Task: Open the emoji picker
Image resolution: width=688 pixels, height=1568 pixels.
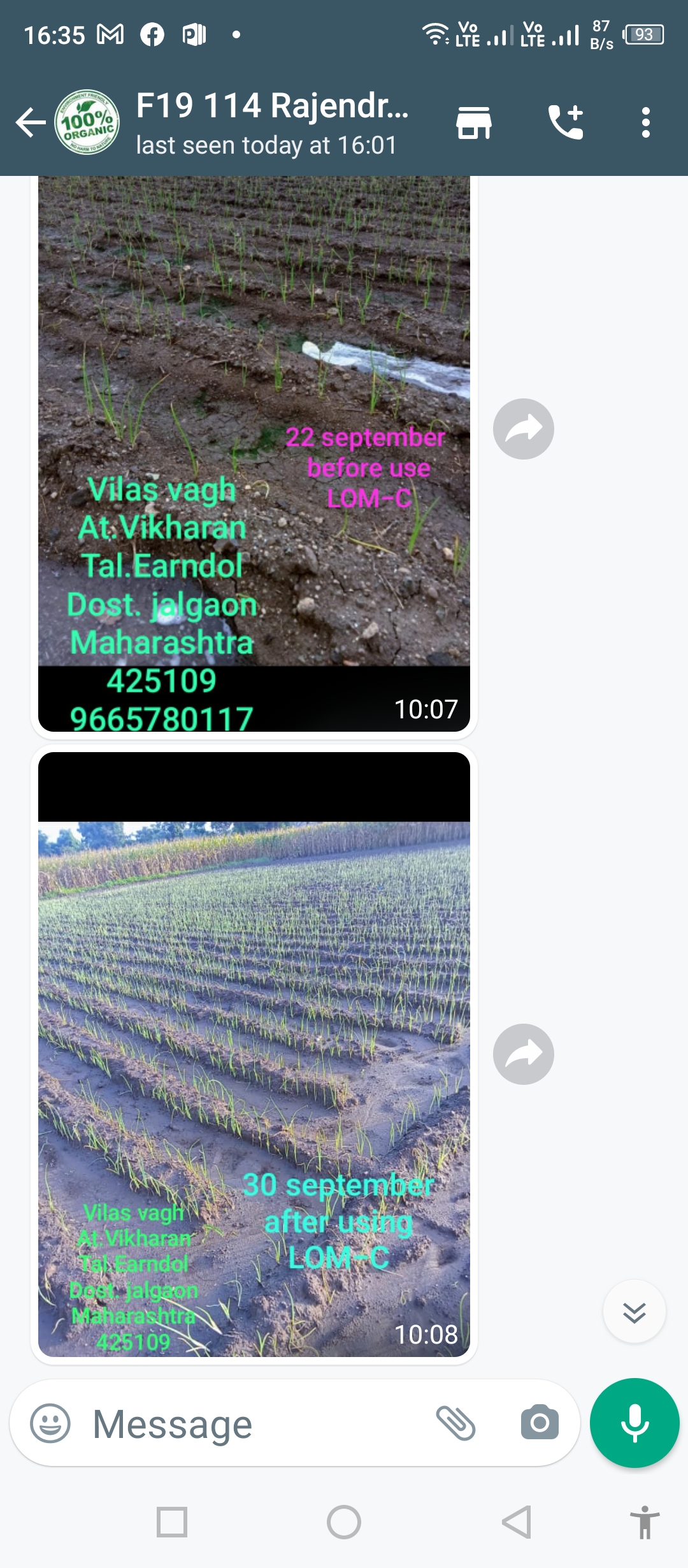Action: coord(50,1423)
